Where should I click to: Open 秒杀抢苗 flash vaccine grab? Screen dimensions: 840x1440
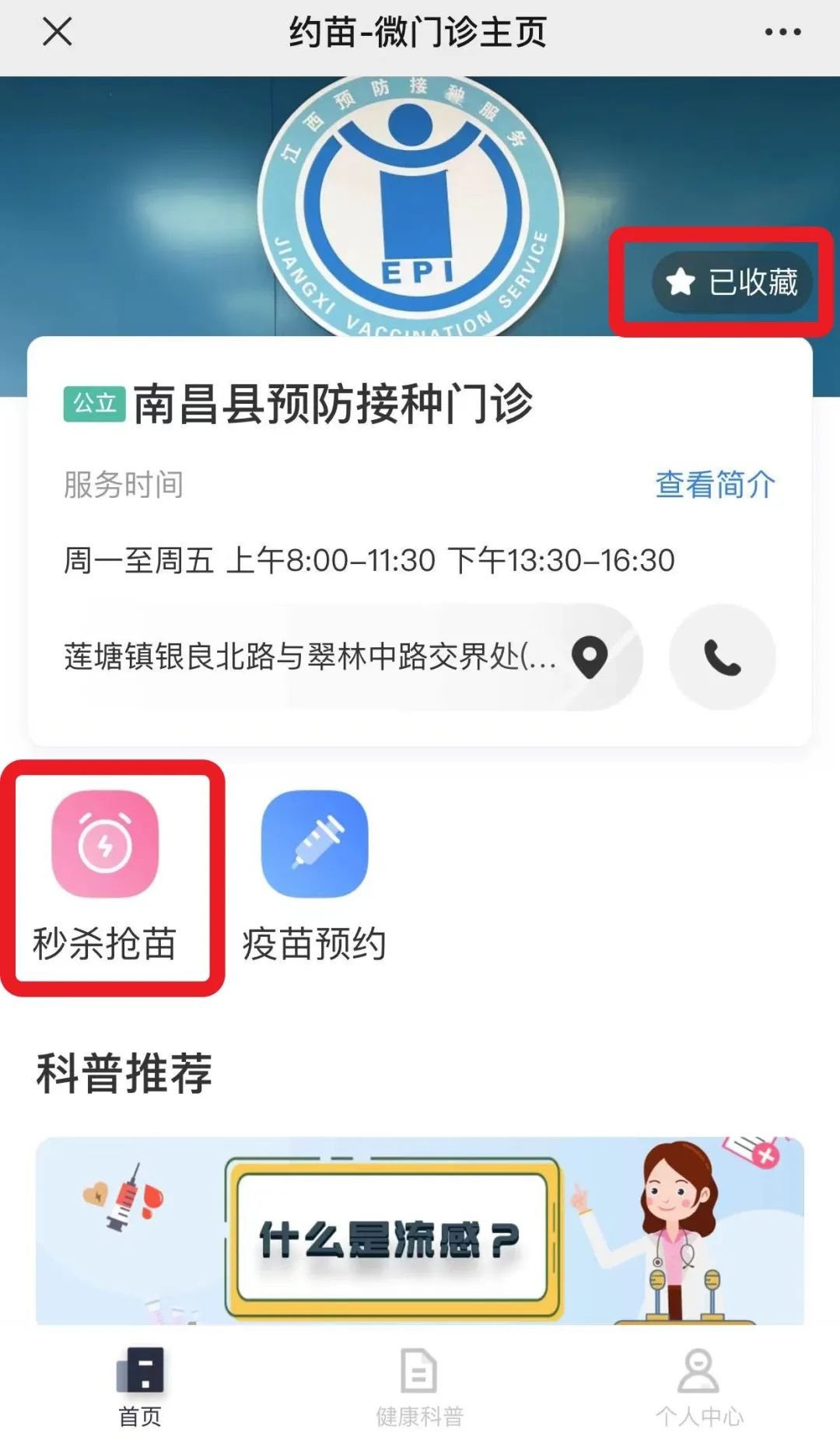[105, 875]
